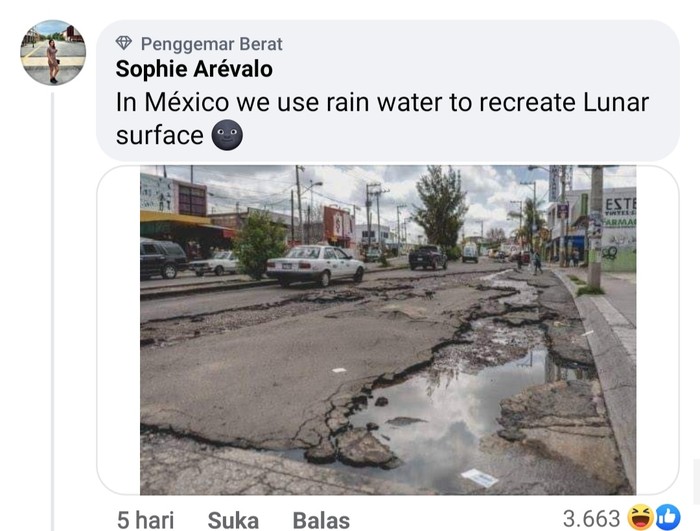Open Sophie Arévalo's profile picture

coord(53,53)
